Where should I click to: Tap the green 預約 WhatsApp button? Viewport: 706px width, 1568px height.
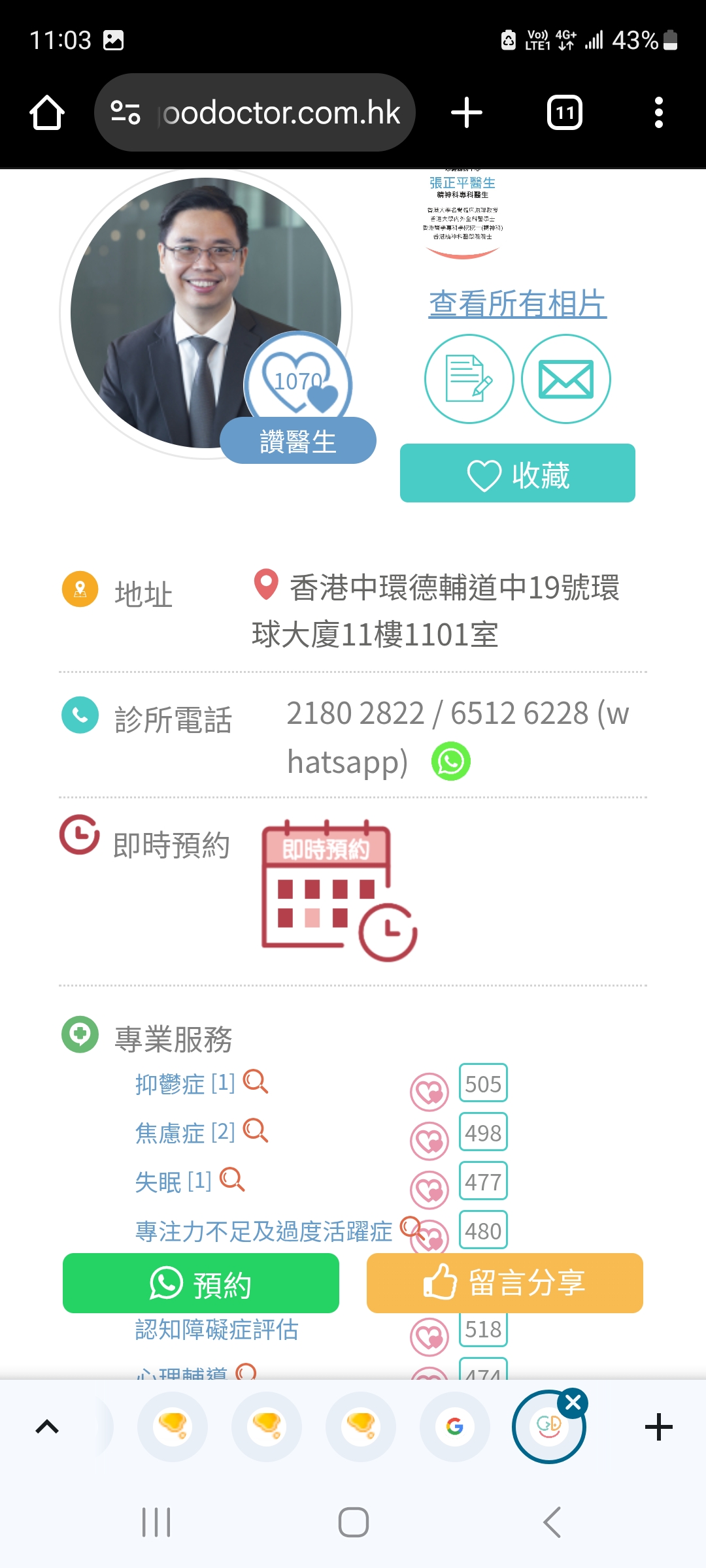pyautogui.click(x=201, y=1284)
